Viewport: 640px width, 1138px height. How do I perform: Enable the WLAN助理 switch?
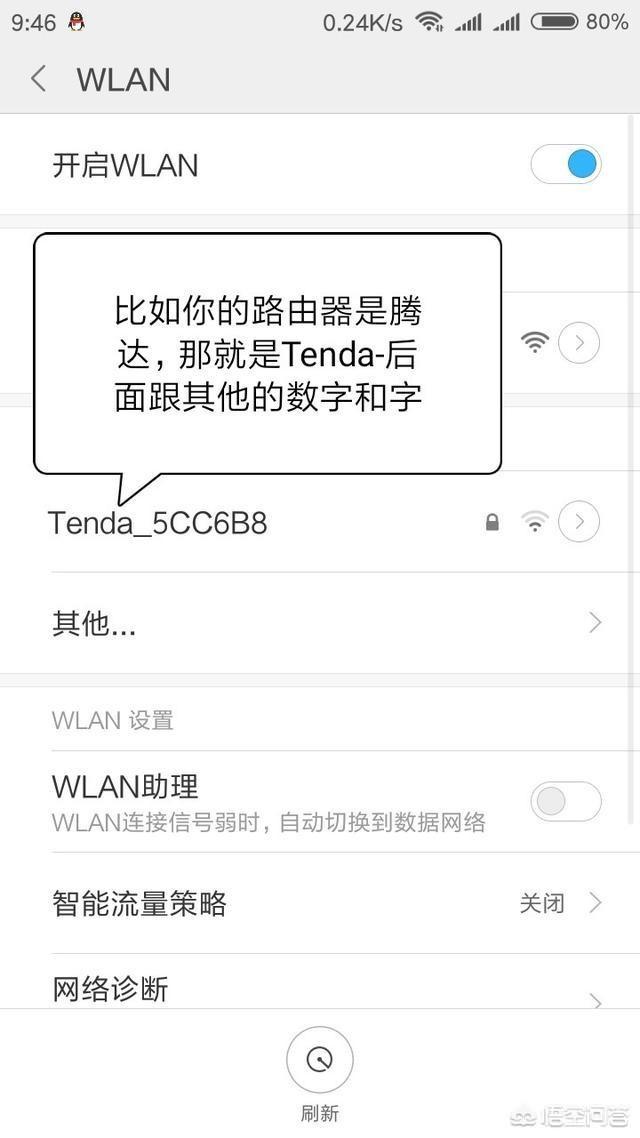pyautogui.click(x=566, y=801)
